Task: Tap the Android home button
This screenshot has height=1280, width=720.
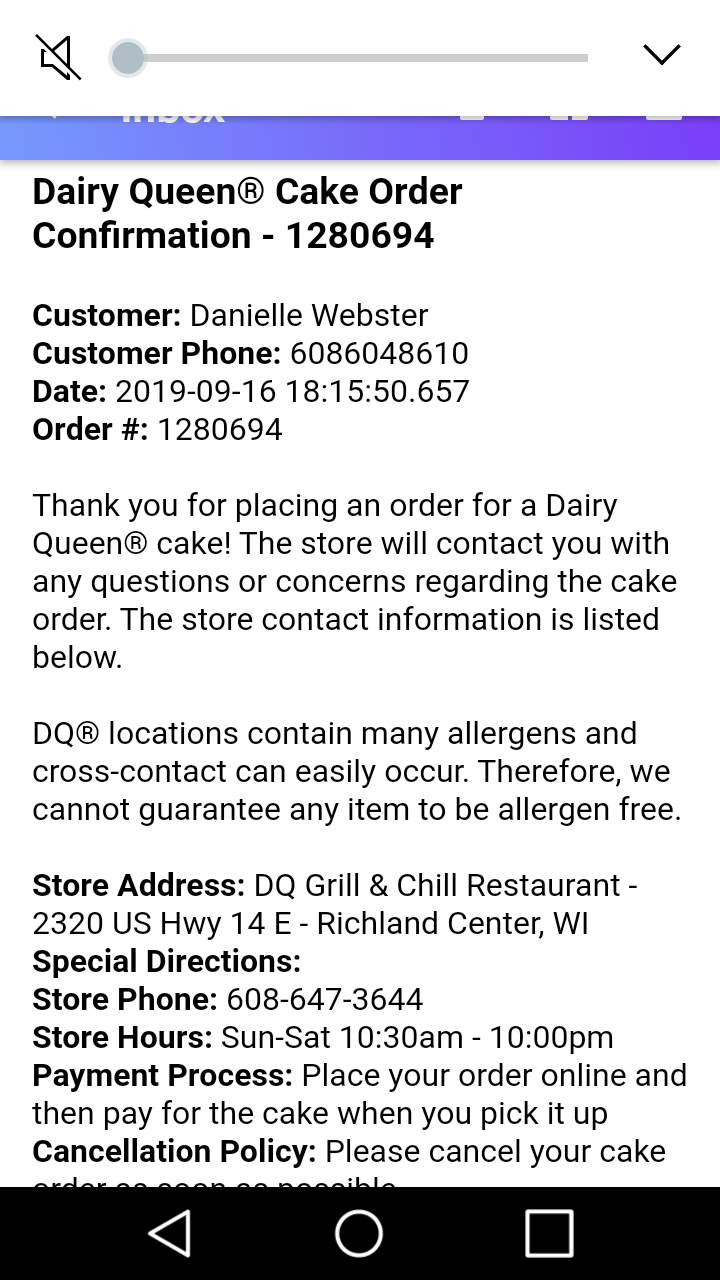Action: (x=359, y=1232)
